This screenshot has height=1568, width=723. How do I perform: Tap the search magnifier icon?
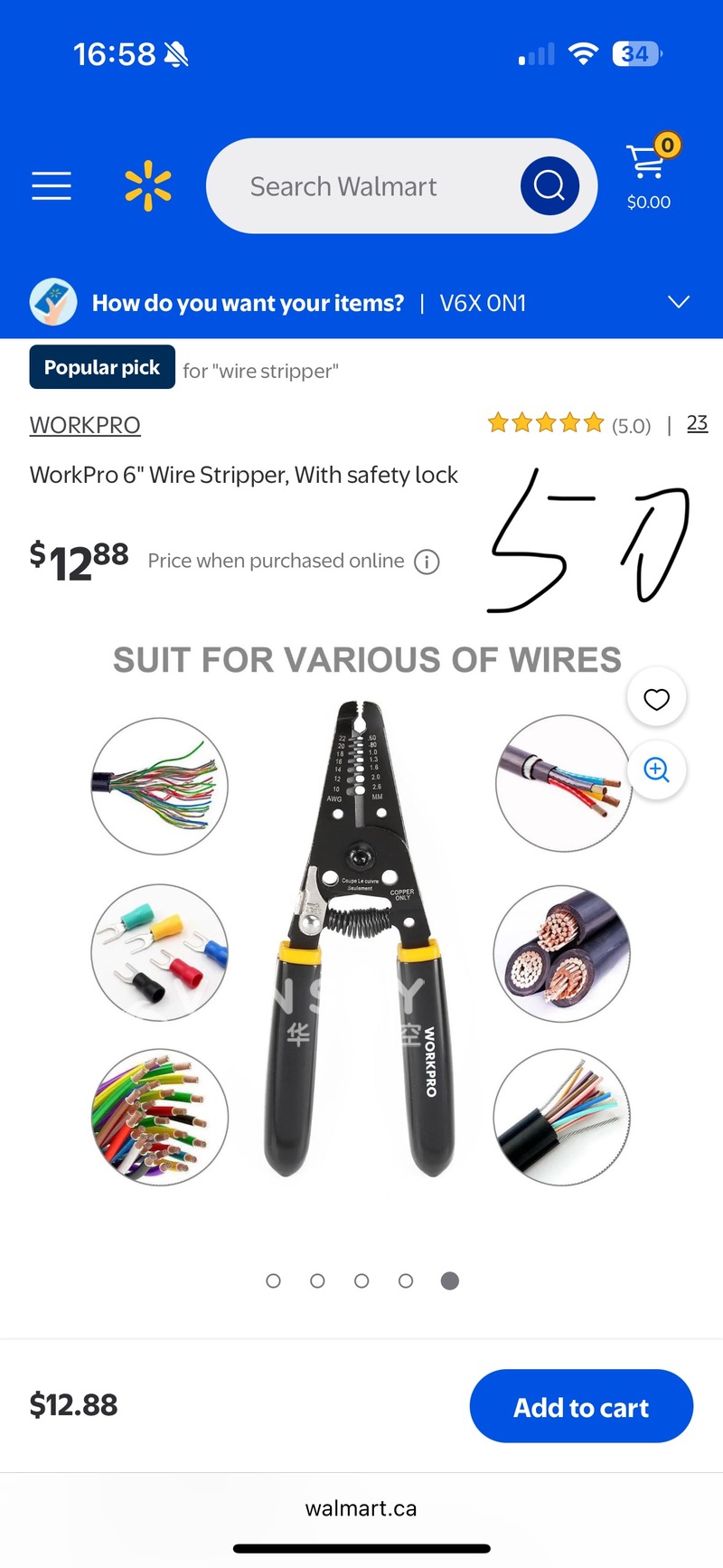tap(549, 185)
